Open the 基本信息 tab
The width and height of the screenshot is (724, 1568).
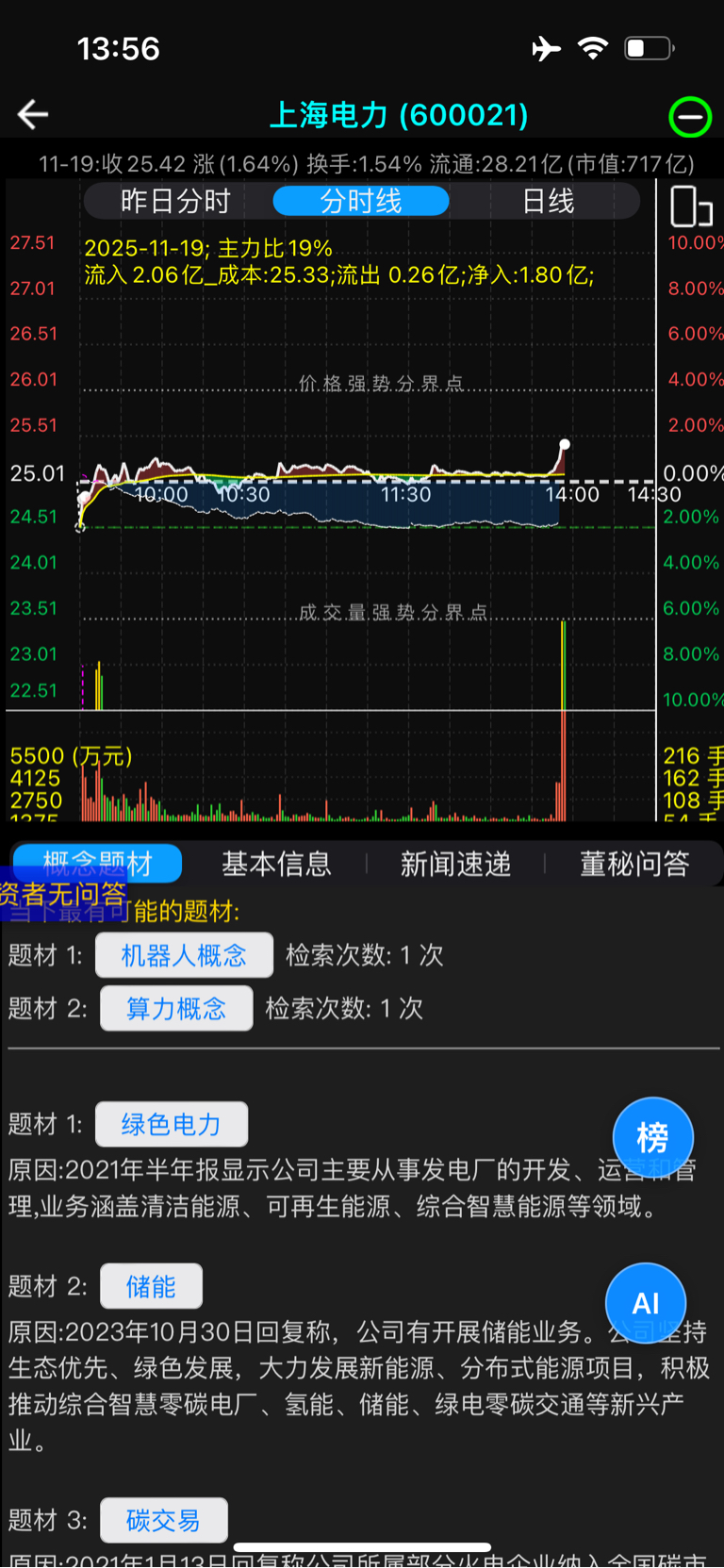(276, 863)
